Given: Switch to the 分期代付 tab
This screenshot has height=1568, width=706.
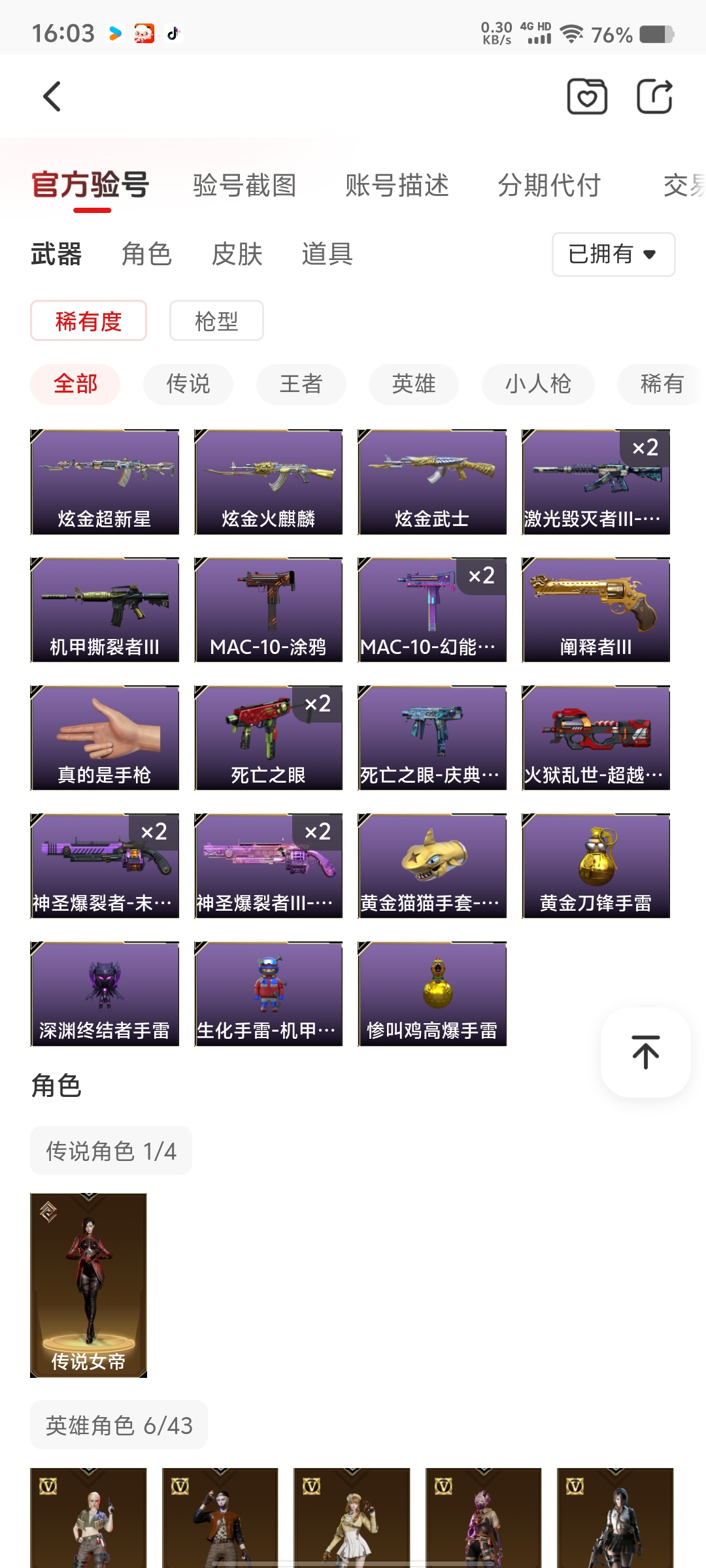Looking at the screenshot, I should coord(549,186).
